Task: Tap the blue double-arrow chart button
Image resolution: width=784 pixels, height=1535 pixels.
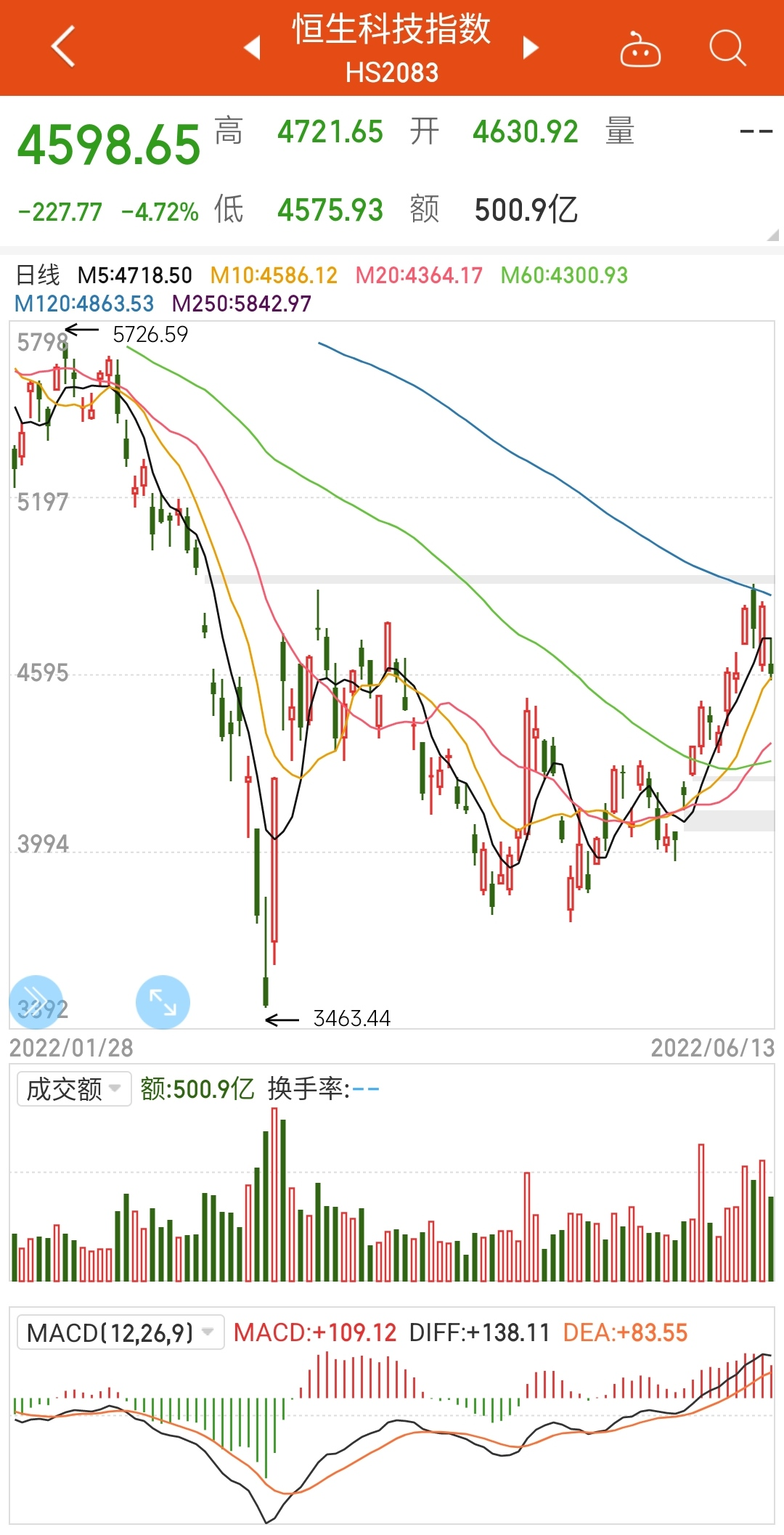Action: pyautogui.click(x=36, y=1001)
